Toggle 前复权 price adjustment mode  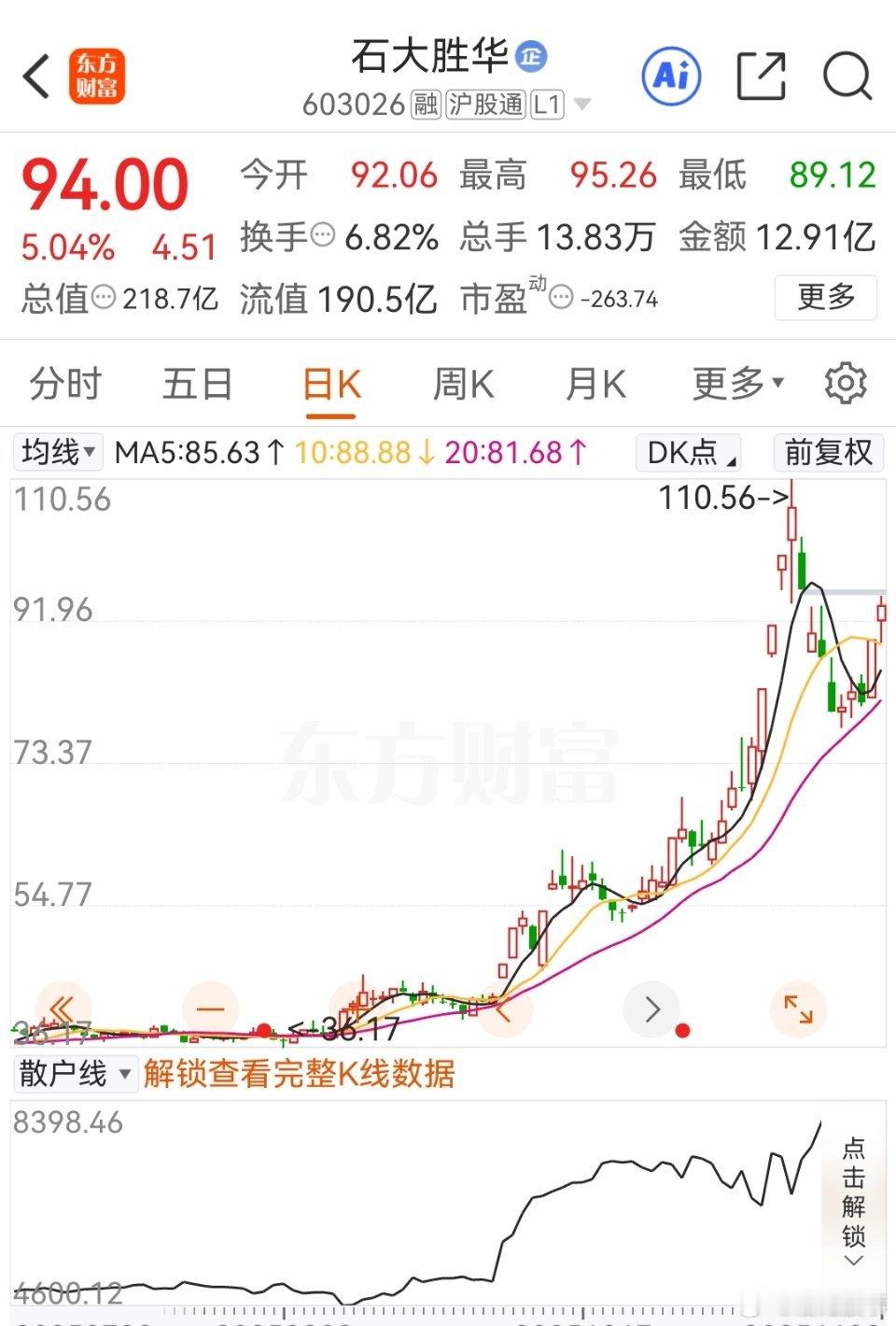coord(828,453)
